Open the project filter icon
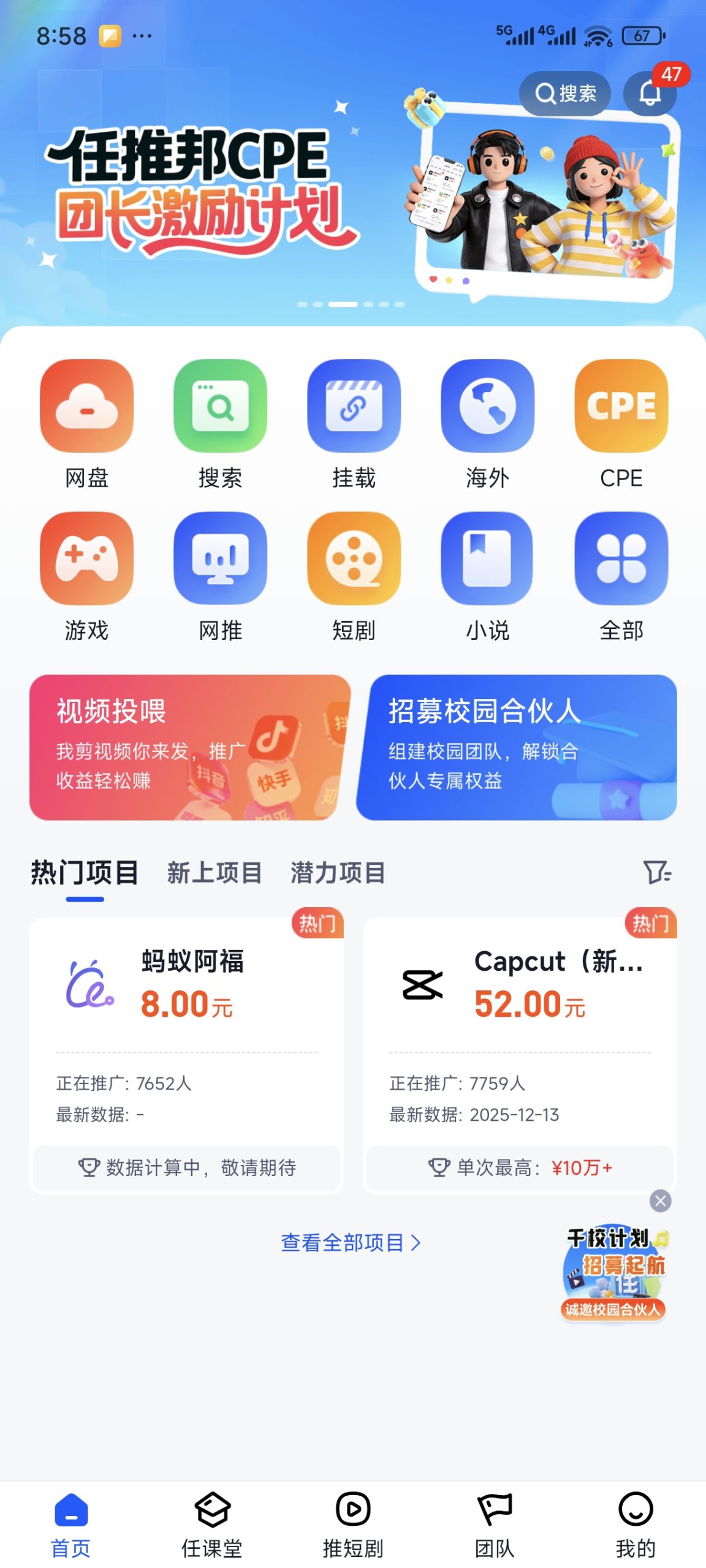 [x=657, y=872]
